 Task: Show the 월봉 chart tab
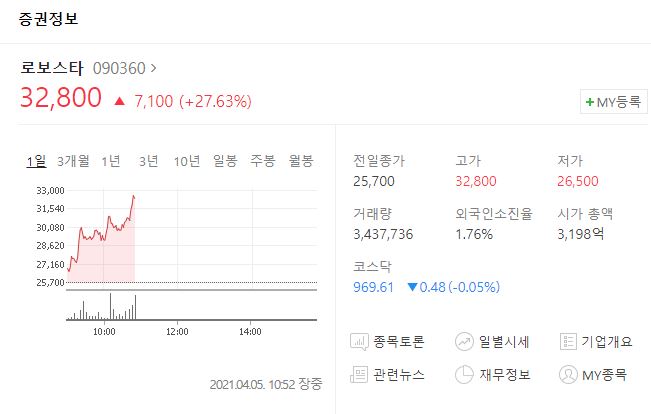pos(301,161)
